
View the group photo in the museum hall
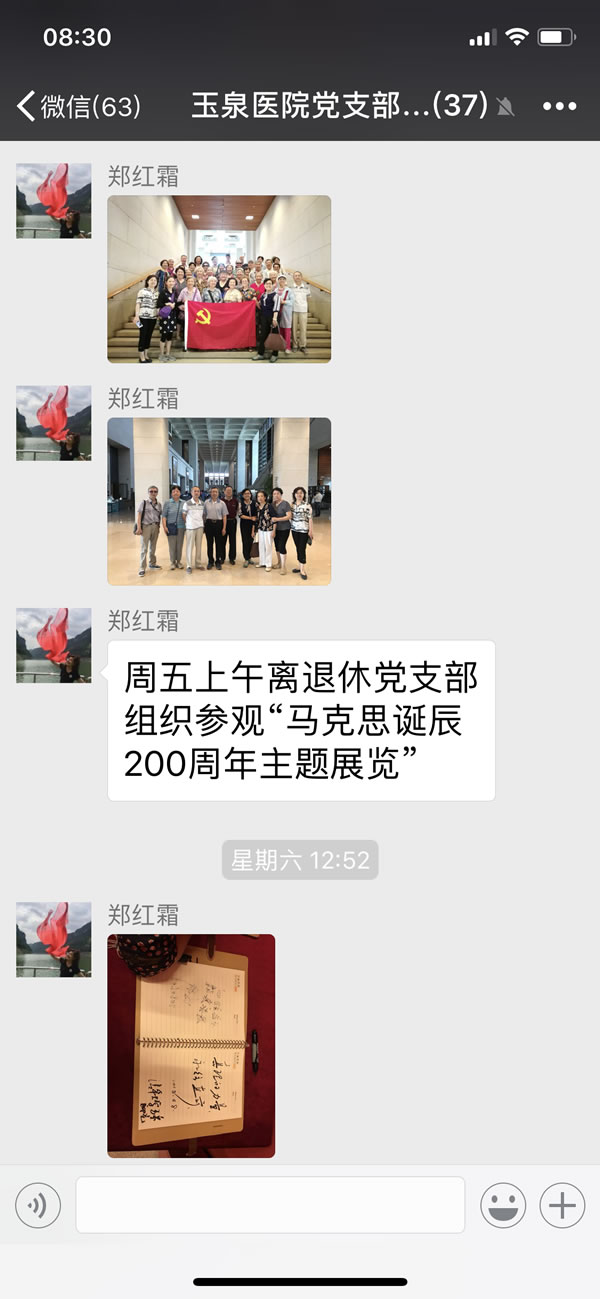coord(219,501)
